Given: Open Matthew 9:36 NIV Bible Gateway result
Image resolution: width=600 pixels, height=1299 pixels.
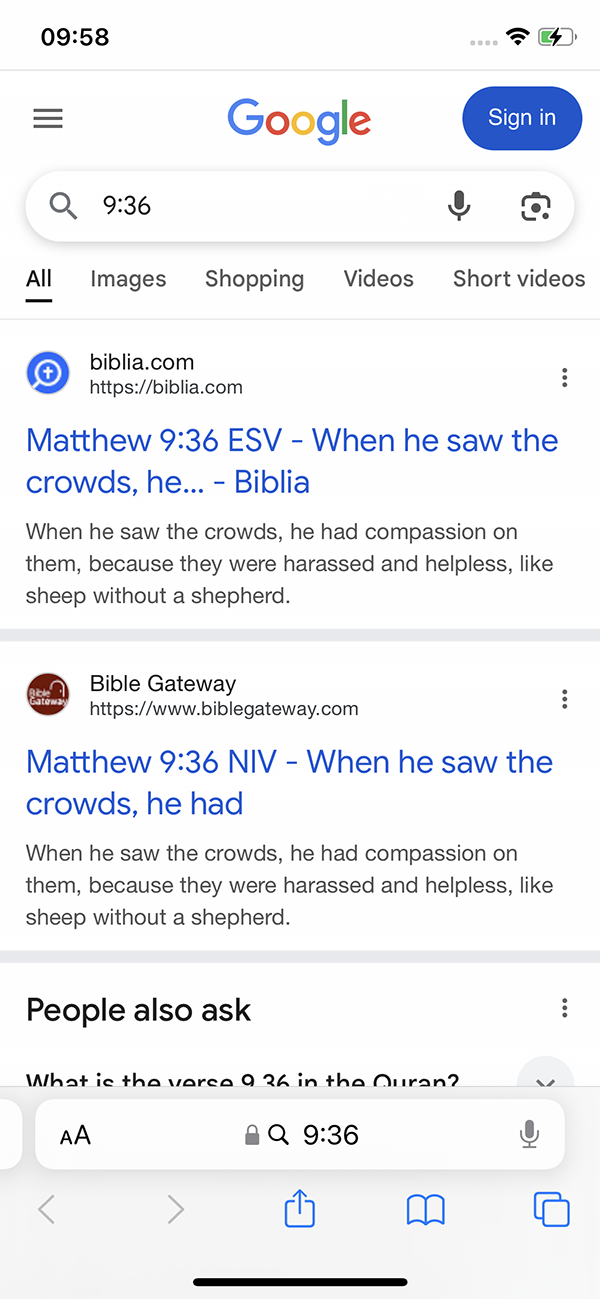Looking at the screenshot, I should 289,782.
